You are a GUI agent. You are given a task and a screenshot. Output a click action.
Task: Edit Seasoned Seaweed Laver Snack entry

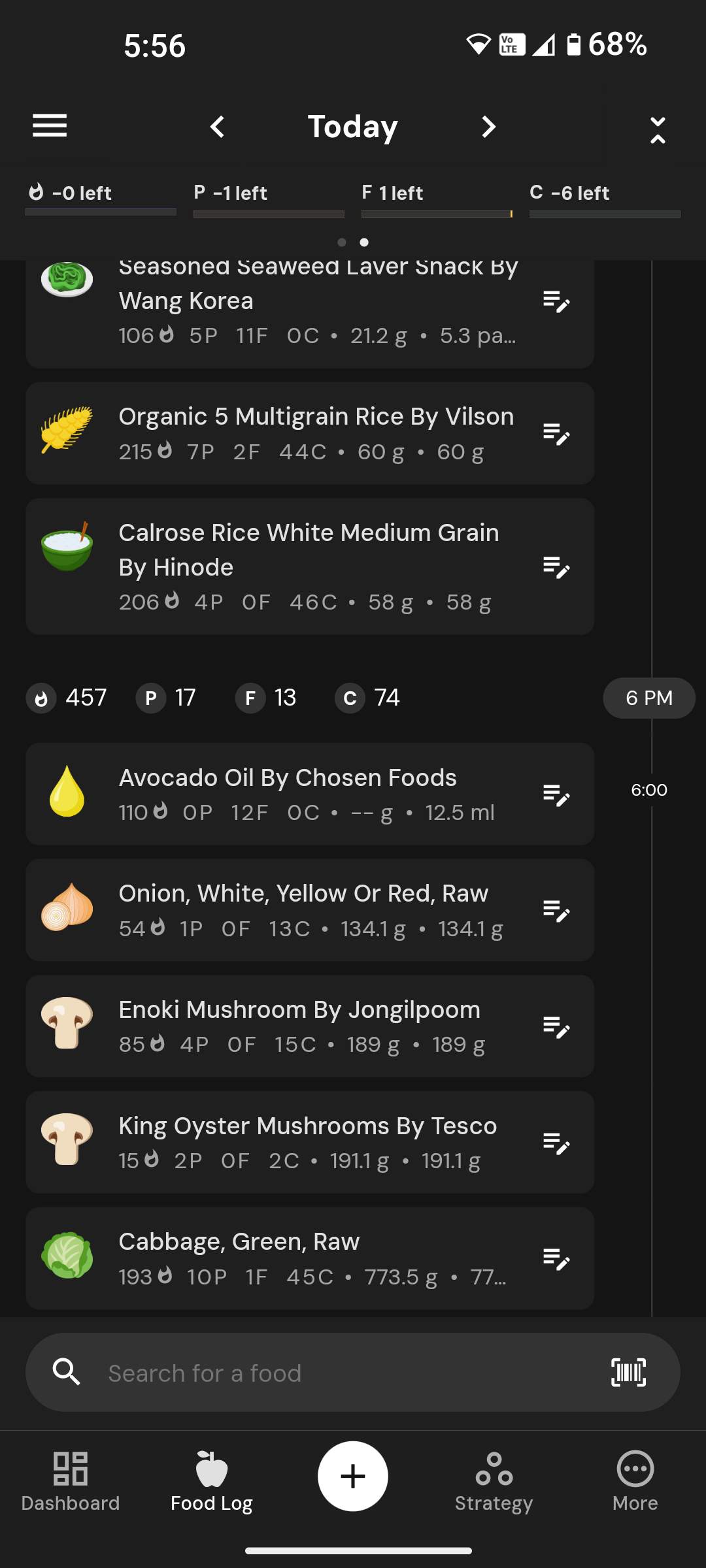click(556, 301)
